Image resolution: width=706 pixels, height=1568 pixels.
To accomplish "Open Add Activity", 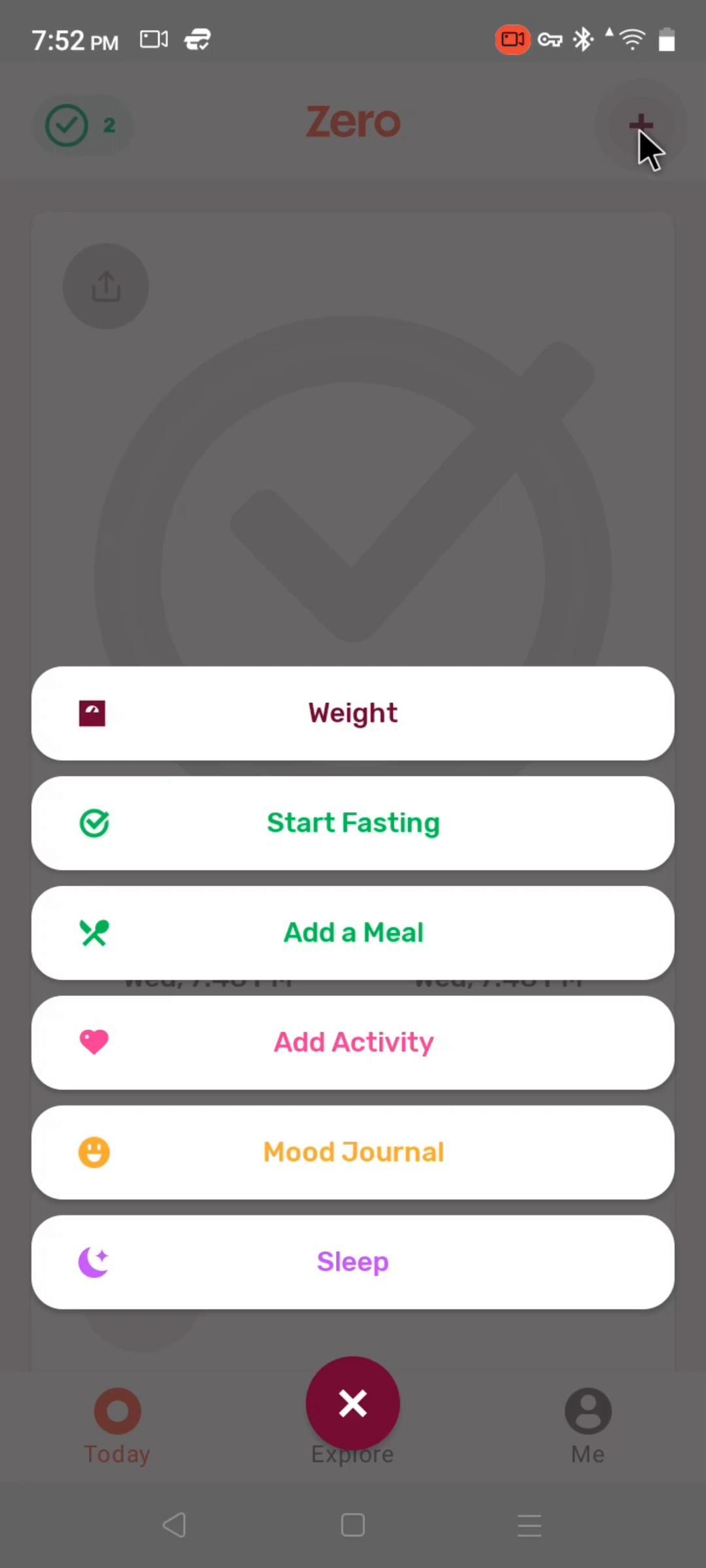I will (x=353, y=1042).
